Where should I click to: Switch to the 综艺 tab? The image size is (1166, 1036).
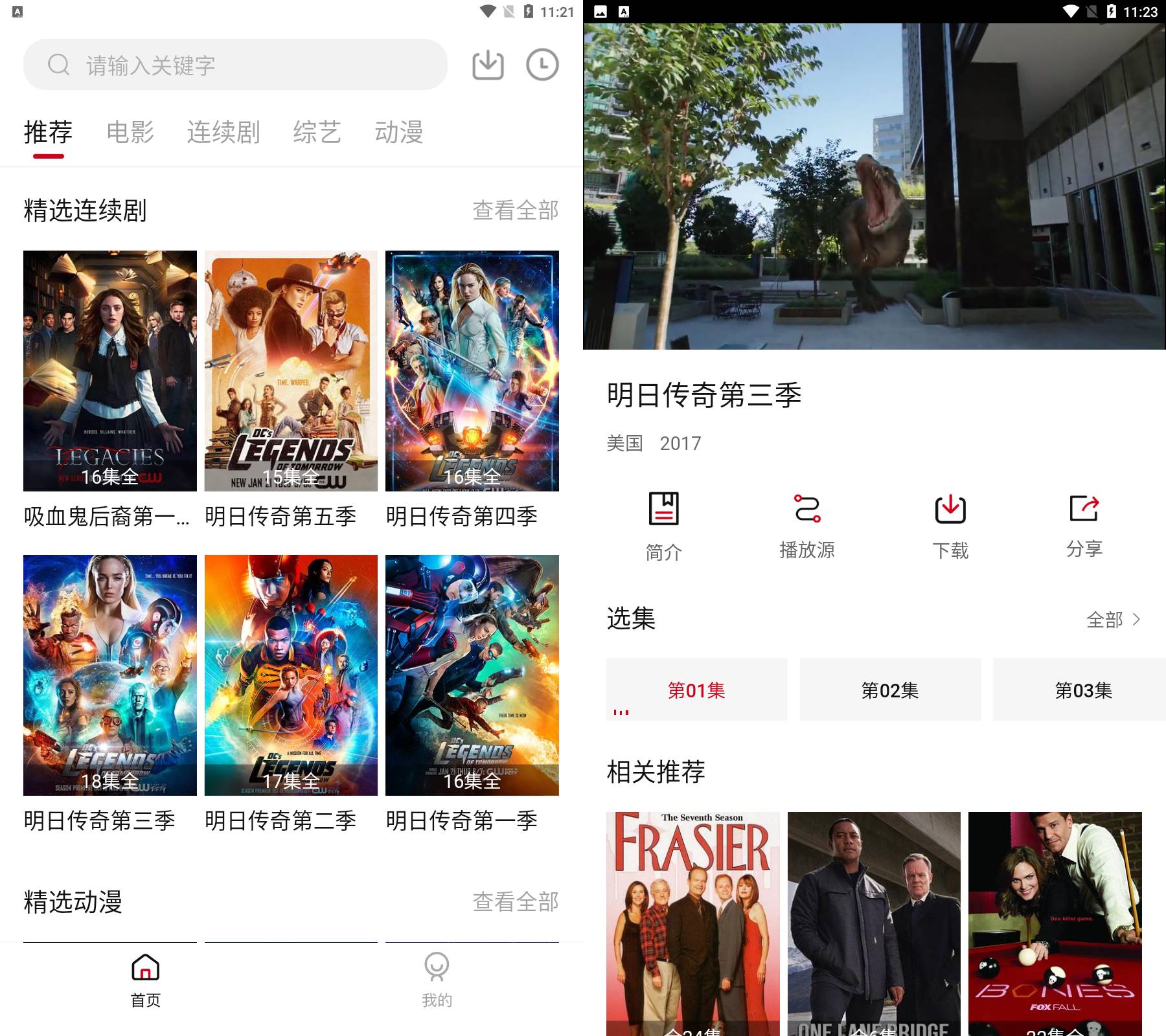(317, 132)
